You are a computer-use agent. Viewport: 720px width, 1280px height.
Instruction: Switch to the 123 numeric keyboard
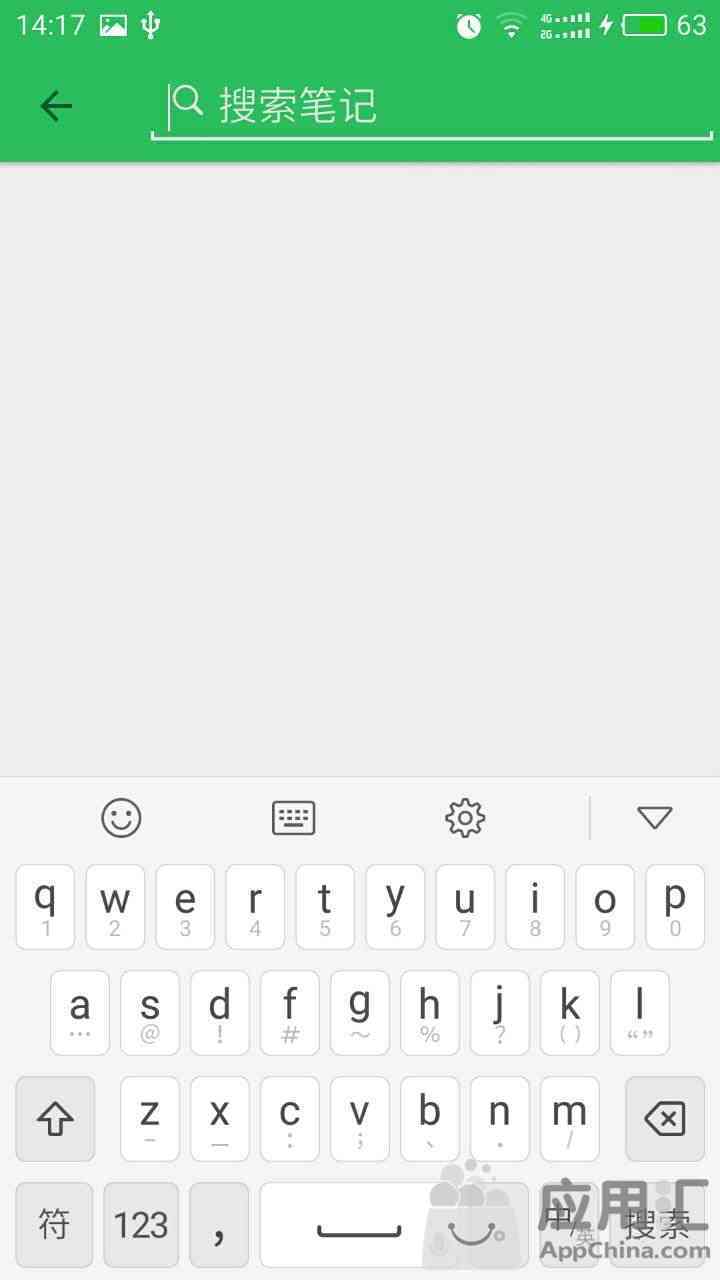click(141, 1224)
